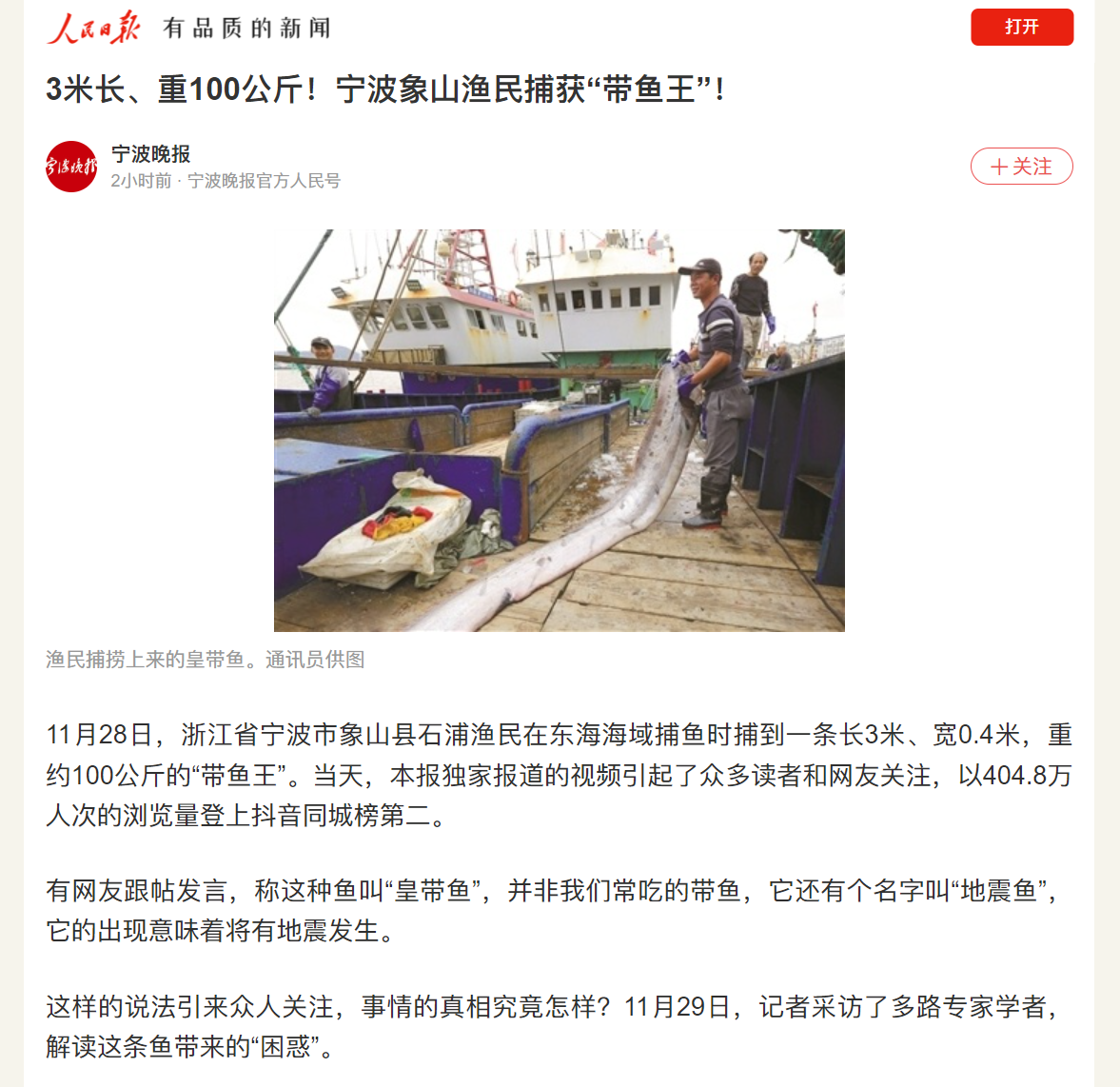Image resolution: width=1120 pixels, height=1087 pixels.
Task: View the oarfish photo in full size
Action: click(559, 429)
